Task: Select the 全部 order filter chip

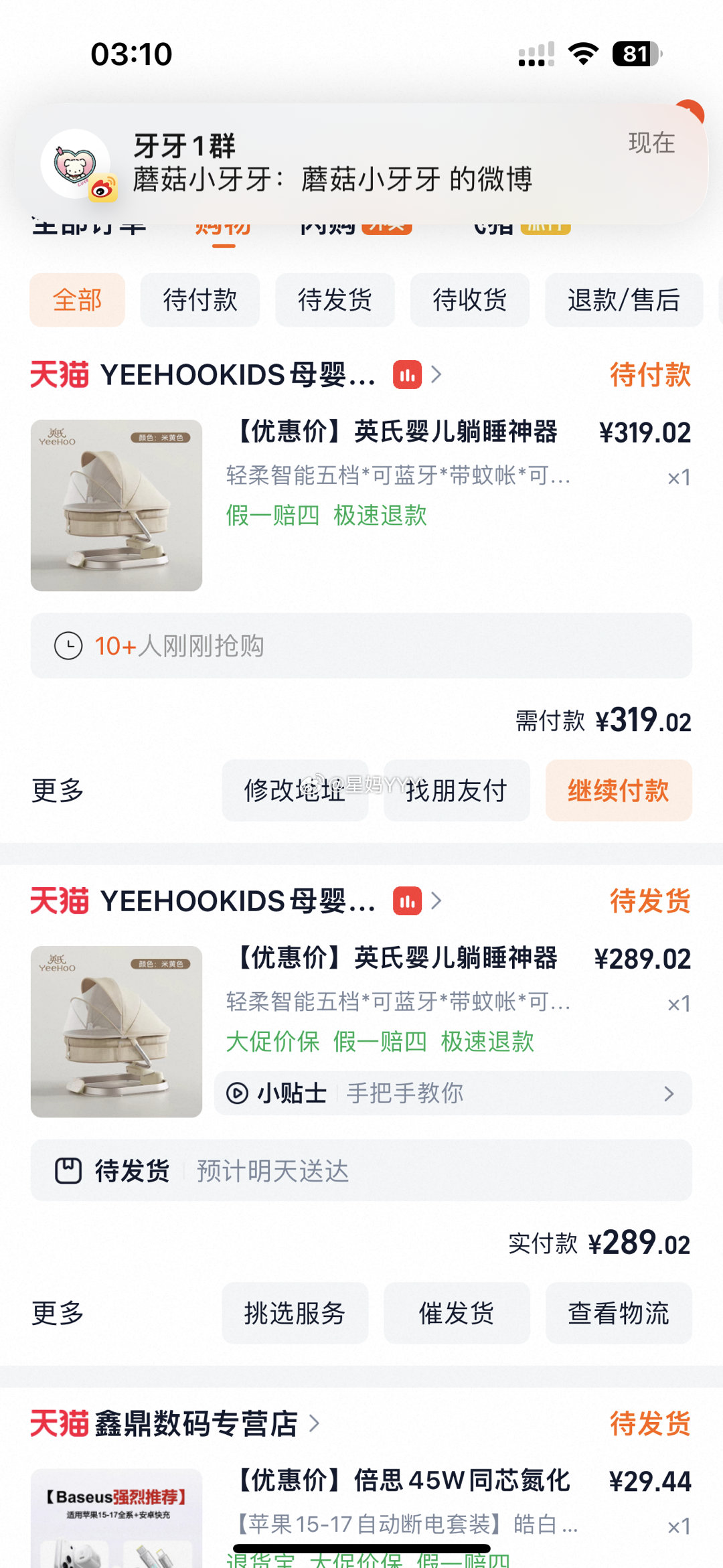Action: click(x=77, y=300)
